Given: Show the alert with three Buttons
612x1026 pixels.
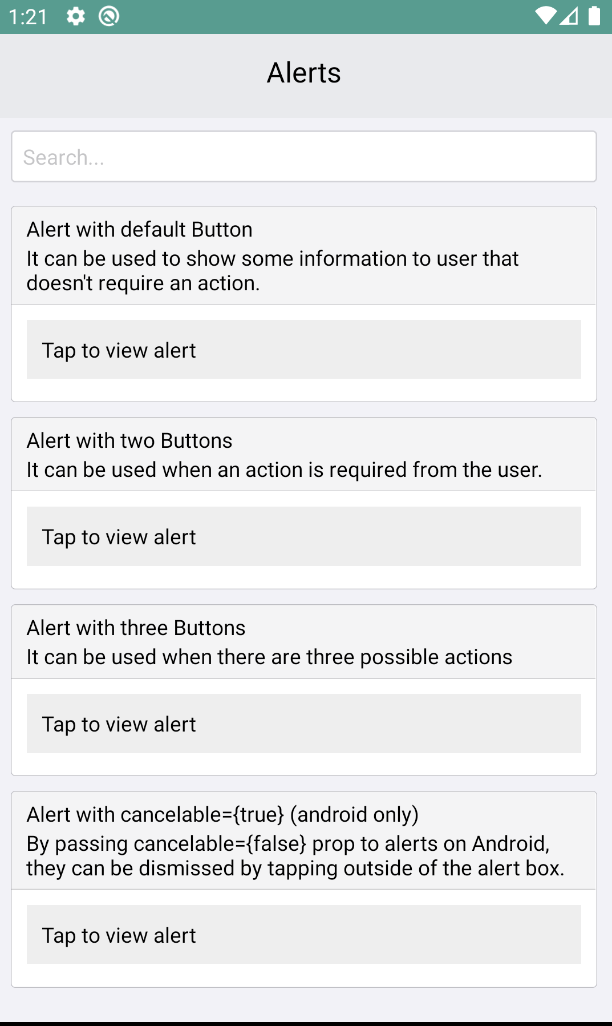Looking at the screenshot, I should click(x=304, y=723).
